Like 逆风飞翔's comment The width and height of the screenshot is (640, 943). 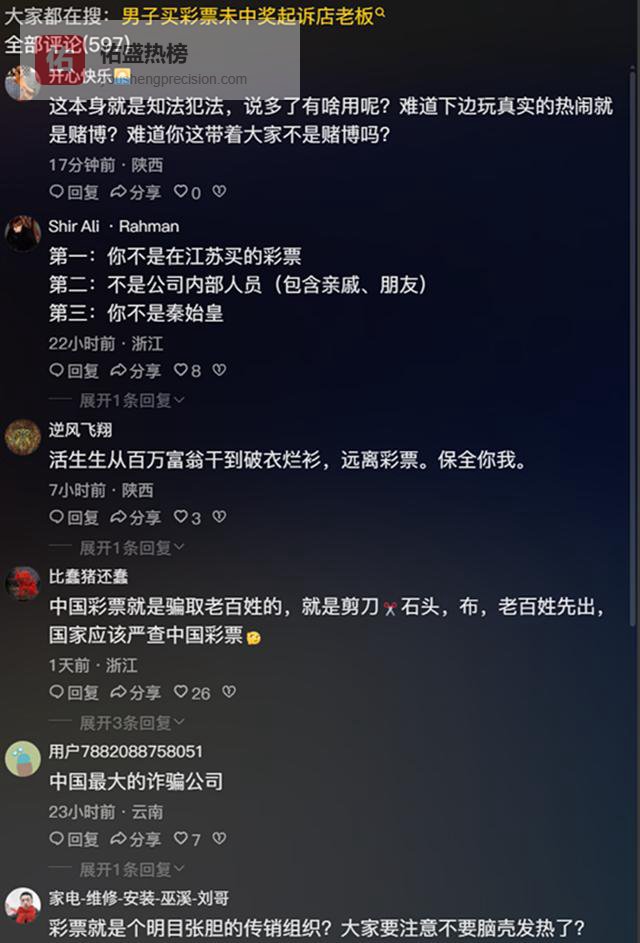(x=187, y=518)
